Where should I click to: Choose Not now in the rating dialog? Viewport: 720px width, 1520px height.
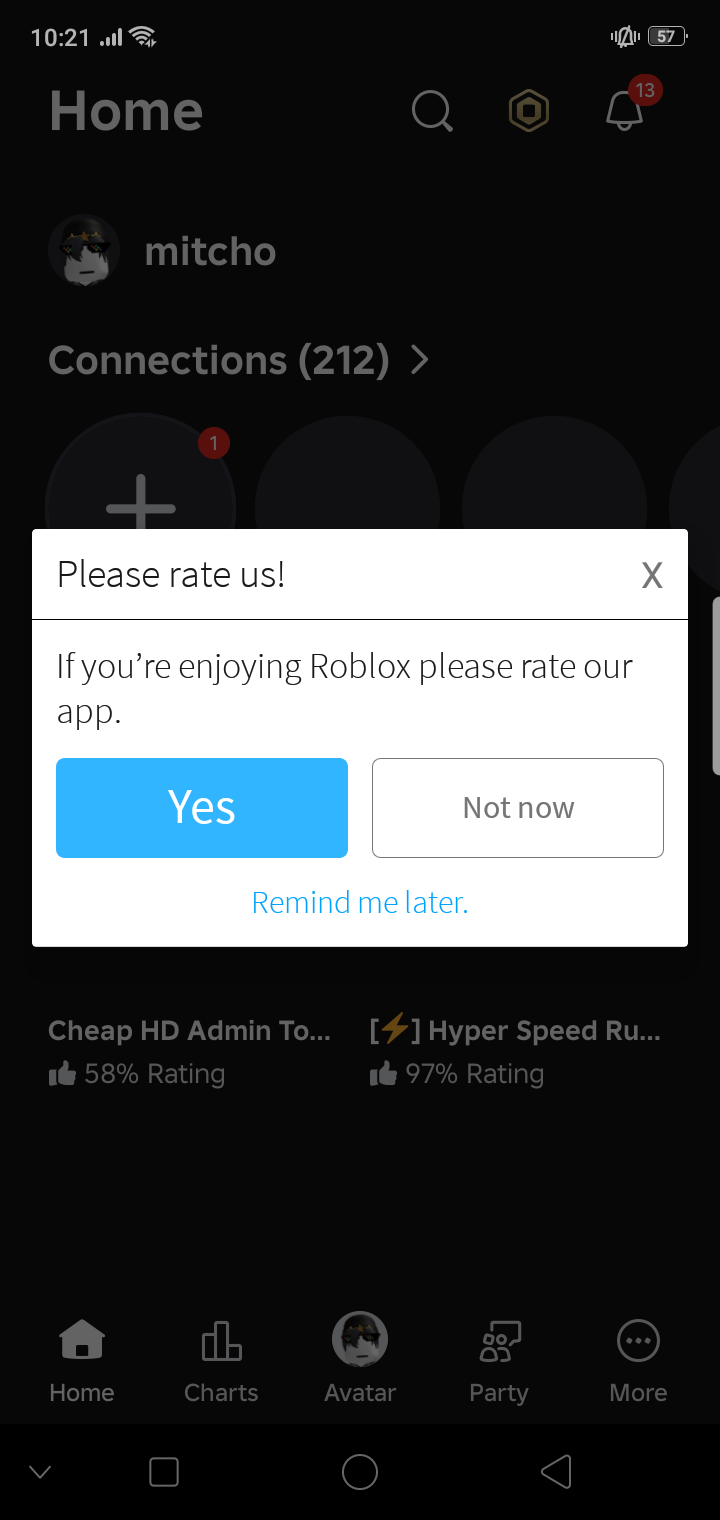(x=518, y=808)
